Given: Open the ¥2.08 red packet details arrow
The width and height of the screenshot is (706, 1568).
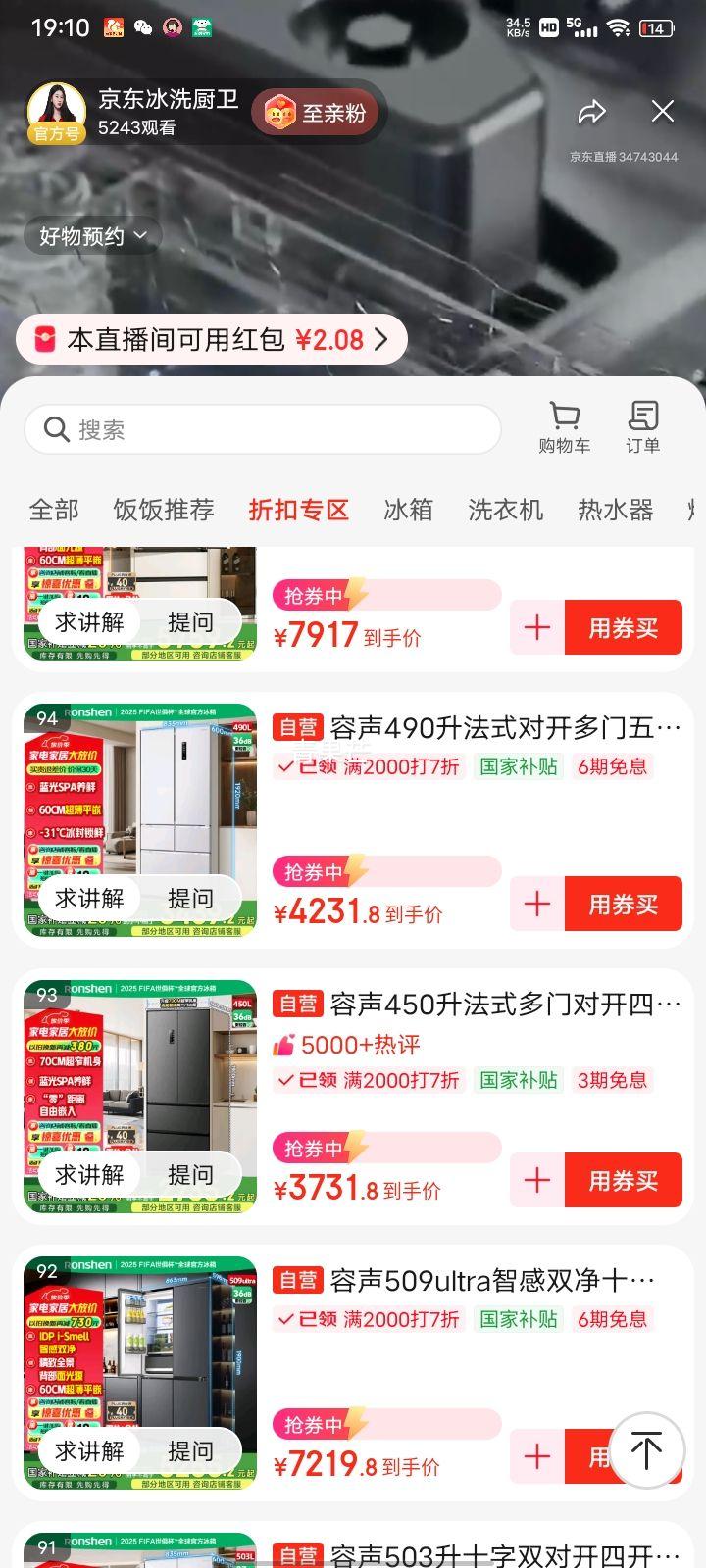Looking at the screenshot, I should click(384, 338).
